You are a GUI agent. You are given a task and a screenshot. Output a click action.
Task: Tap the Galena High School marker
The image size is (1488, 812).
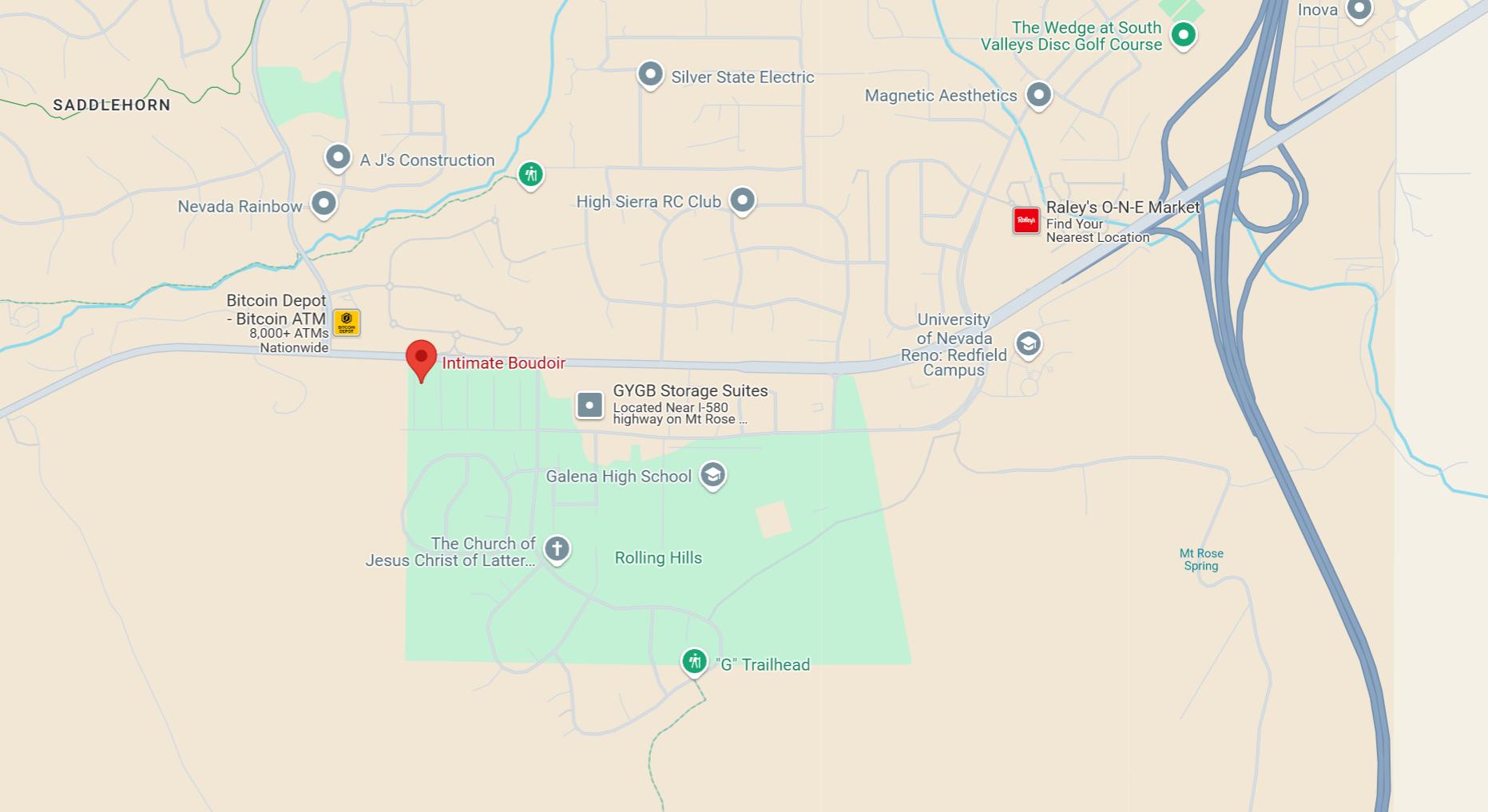tap(712, 474)
